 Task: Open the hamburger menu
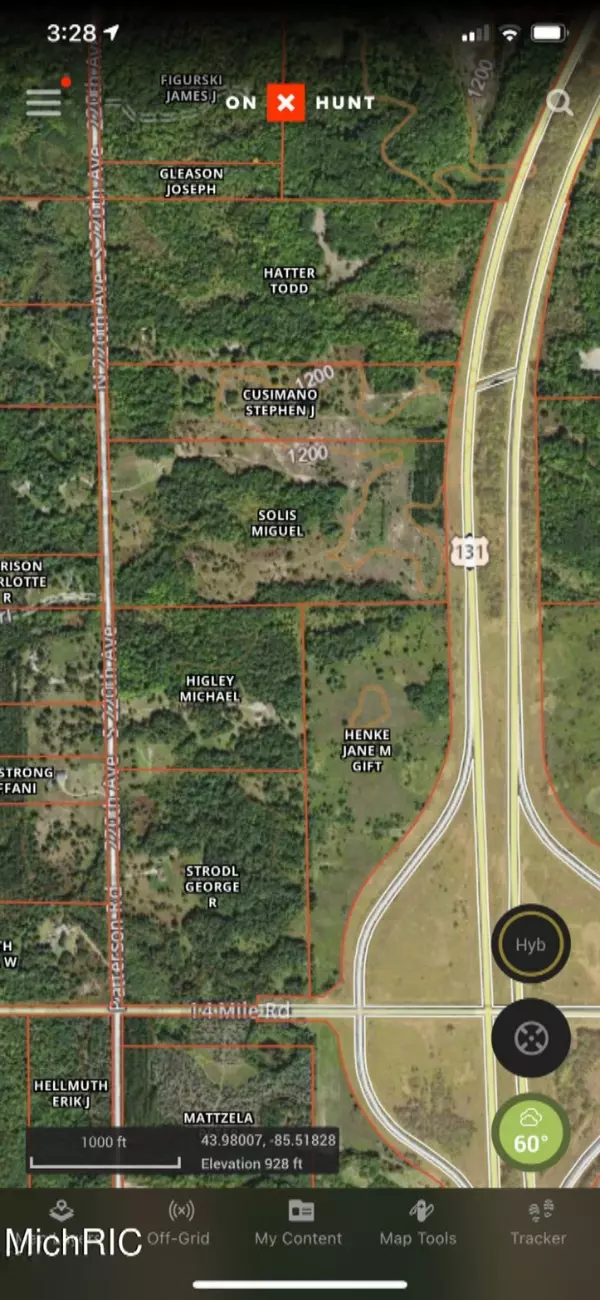(x=44, y=102)
